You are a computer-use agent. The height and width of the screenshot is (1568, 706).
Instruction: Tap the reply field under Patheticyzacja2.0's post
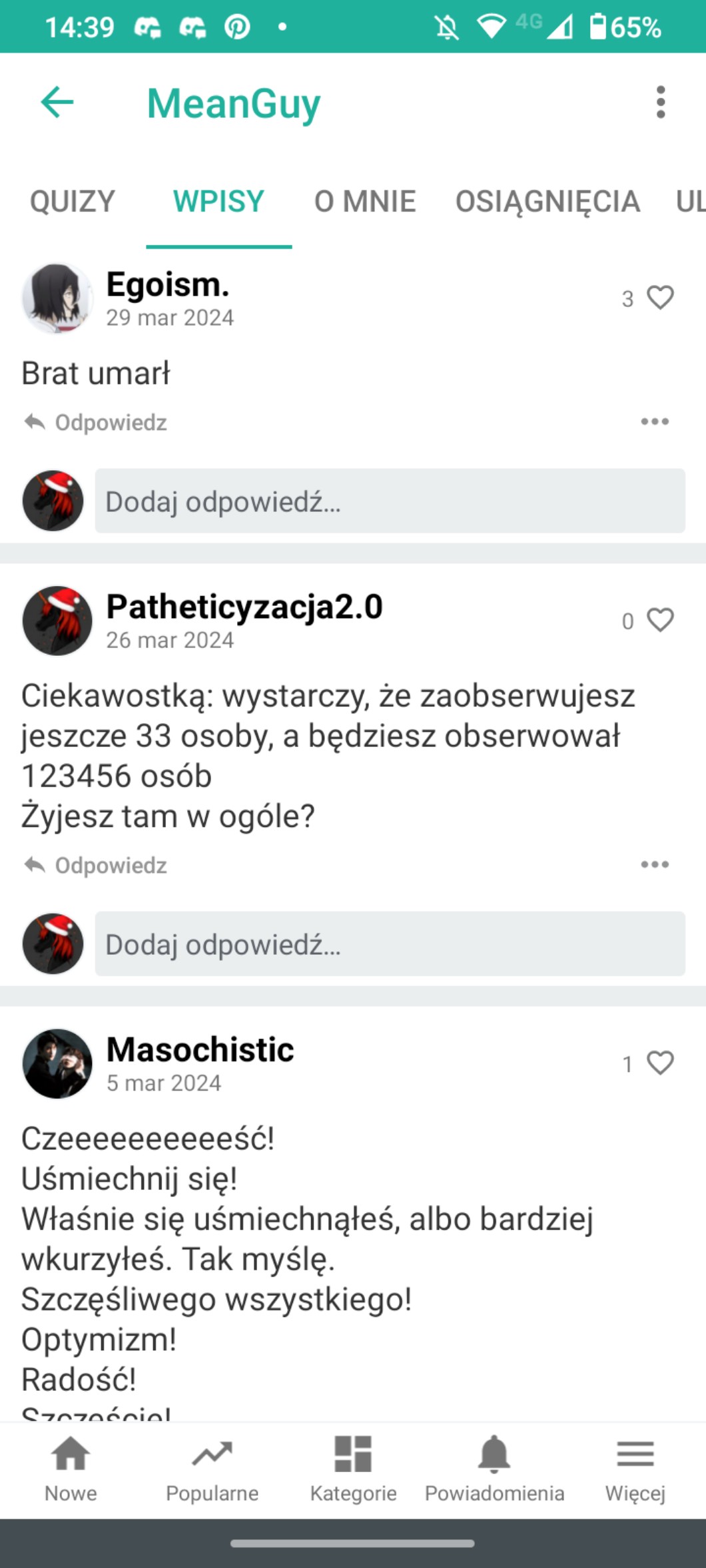(x=390, y=943)
